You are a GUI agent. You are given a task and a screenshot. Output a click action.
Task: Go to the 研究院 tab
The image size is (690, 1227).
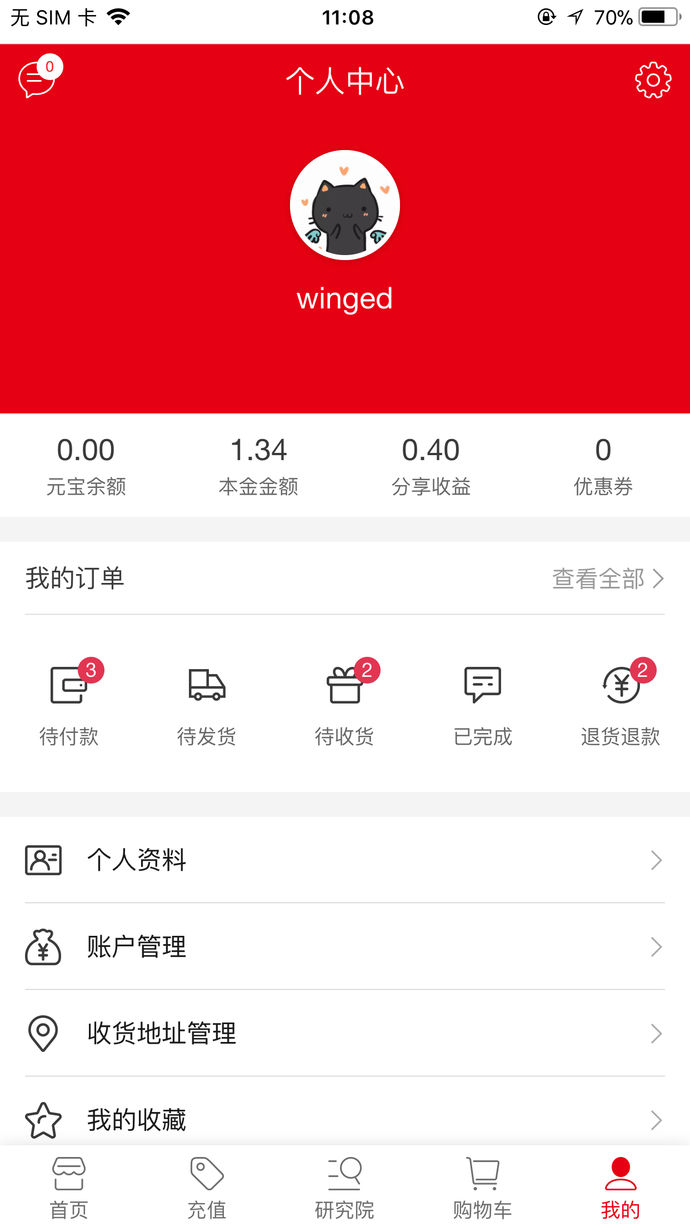click(345, 1188)
